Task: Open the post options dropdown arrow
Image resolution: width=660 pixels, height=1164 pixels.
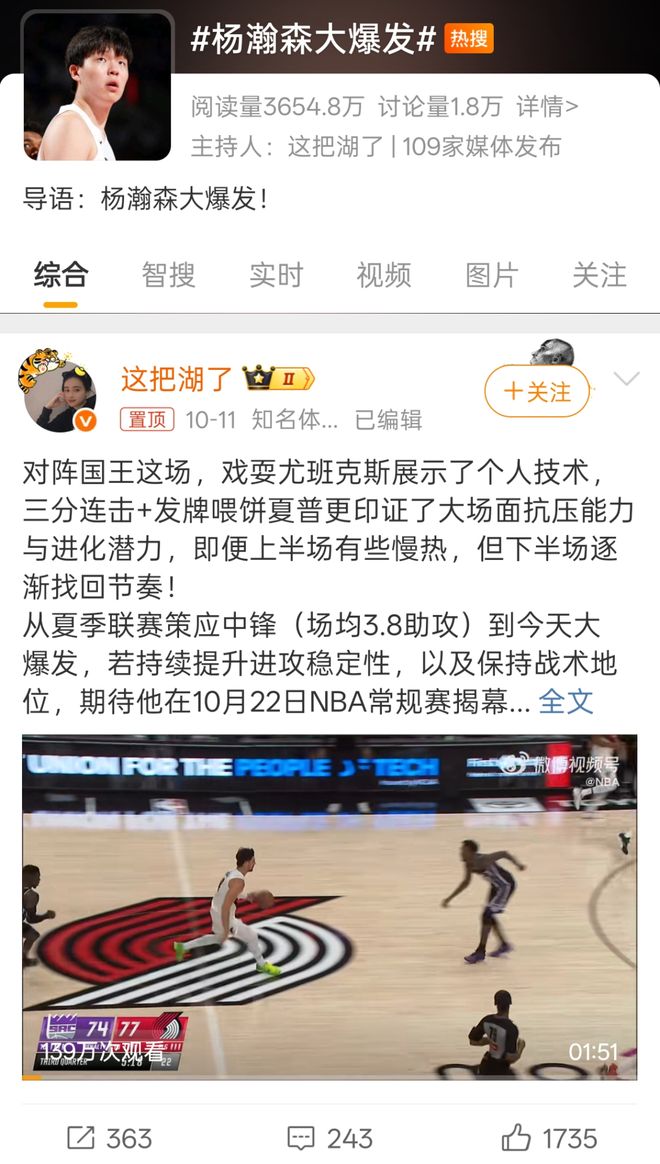Action: (x=626, y=379)
